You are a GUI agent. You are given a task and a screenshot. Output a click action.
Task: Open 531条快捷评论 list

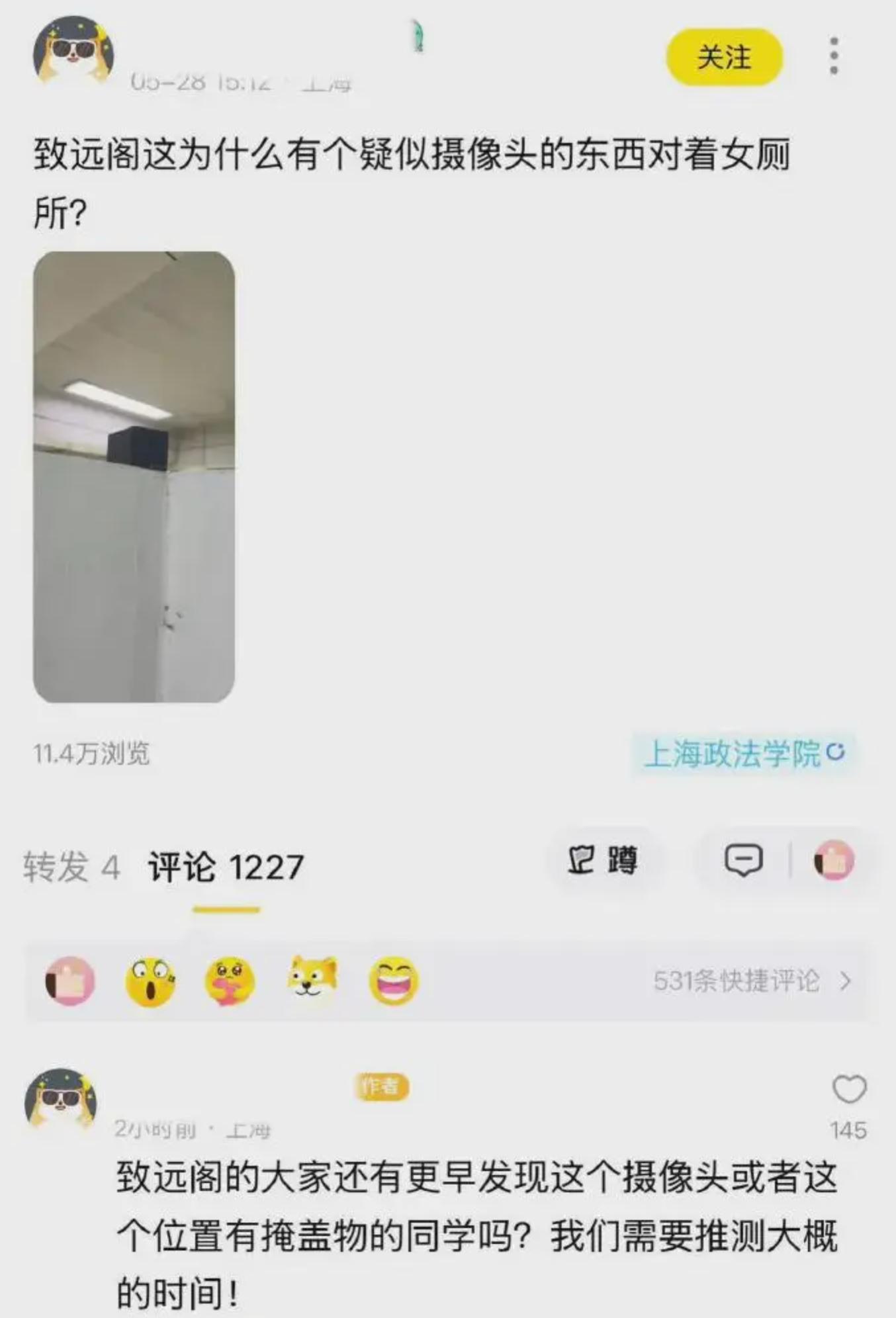click(752, 981)
